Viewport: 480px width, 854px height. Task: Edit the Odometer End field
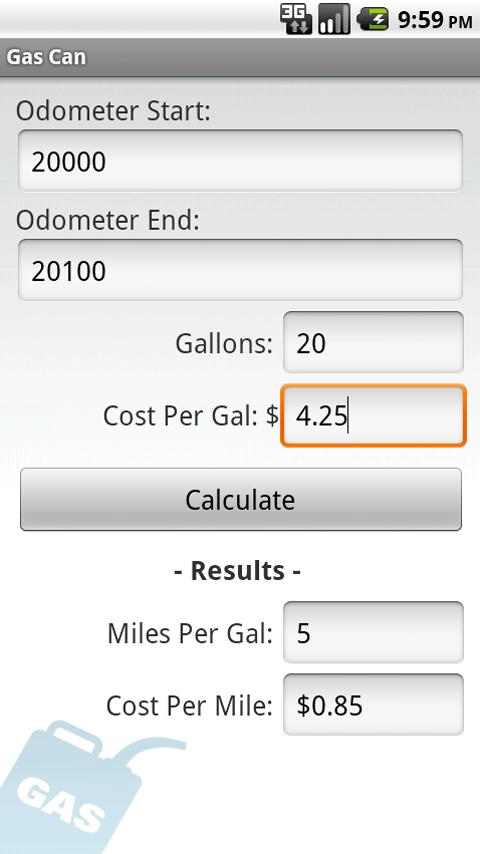click(x=240, y=270)
